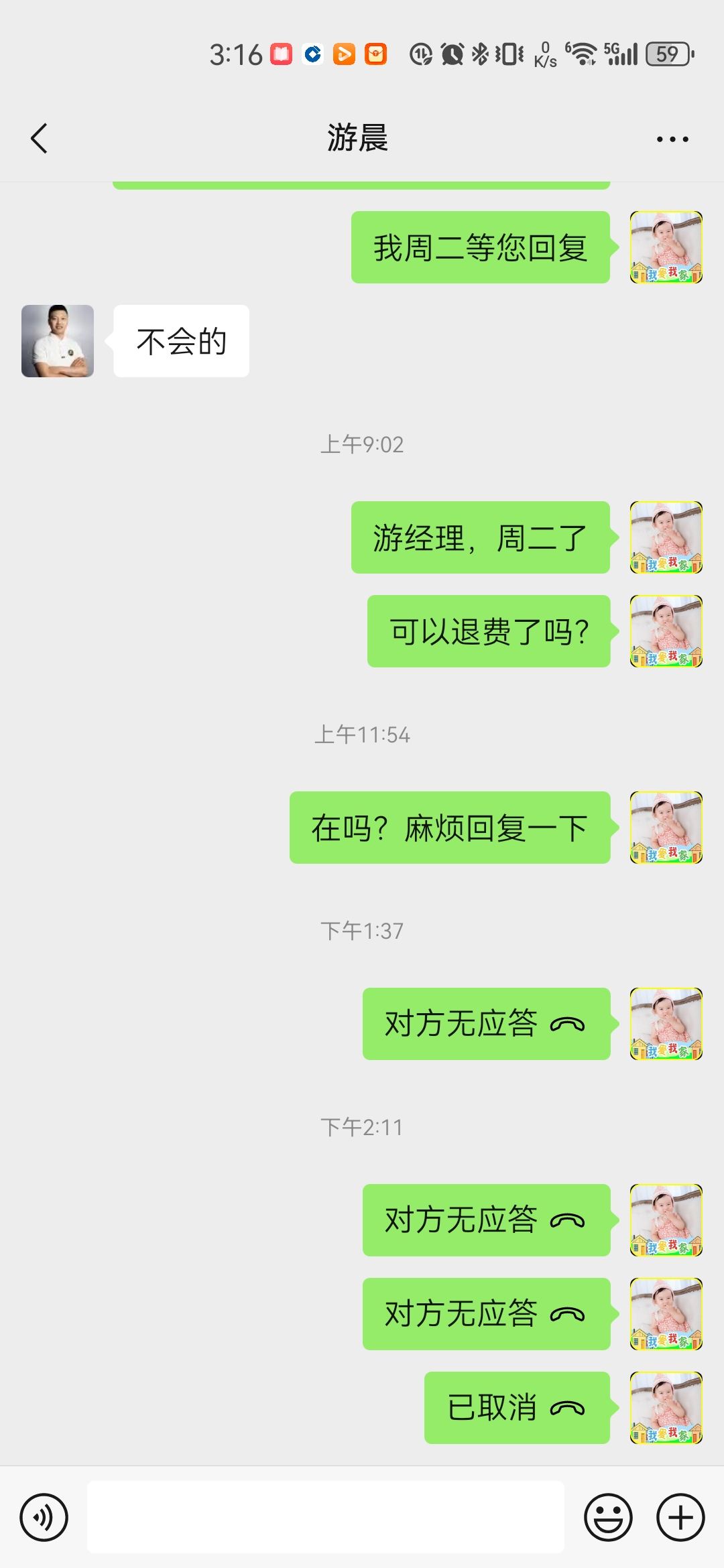Switch to voice message input
This screenshot has width=724, height=1568.
click(44, 1517)
